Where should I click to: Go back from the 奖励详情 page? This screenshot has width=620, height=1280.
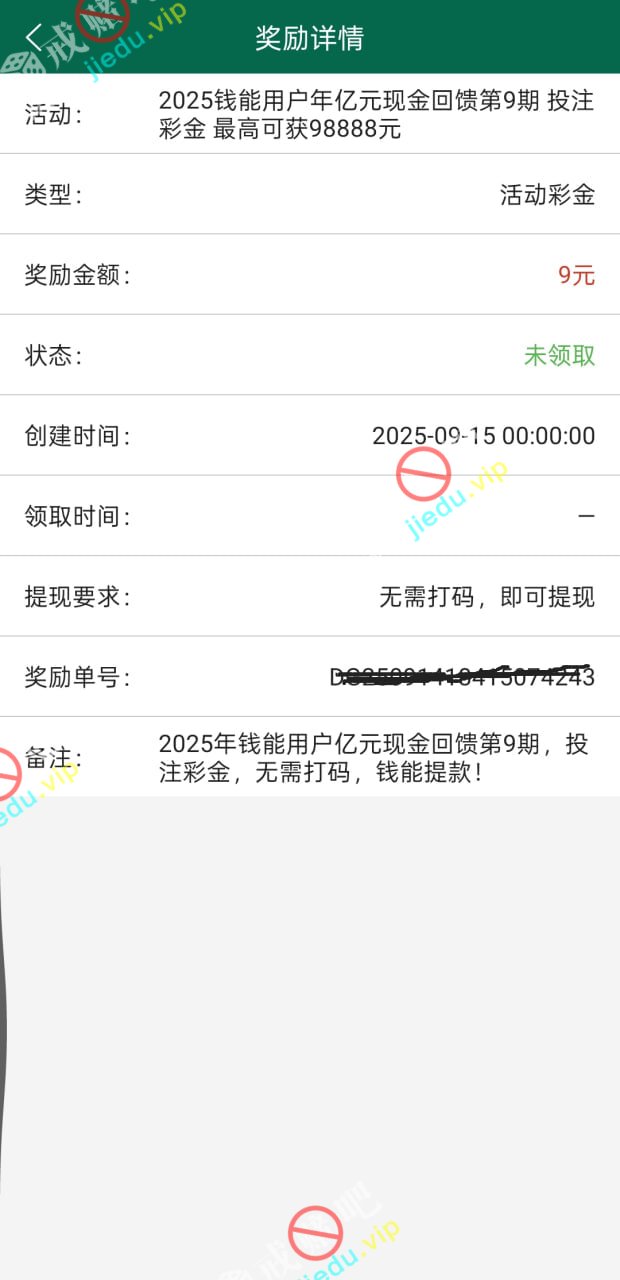click(35, 38)
